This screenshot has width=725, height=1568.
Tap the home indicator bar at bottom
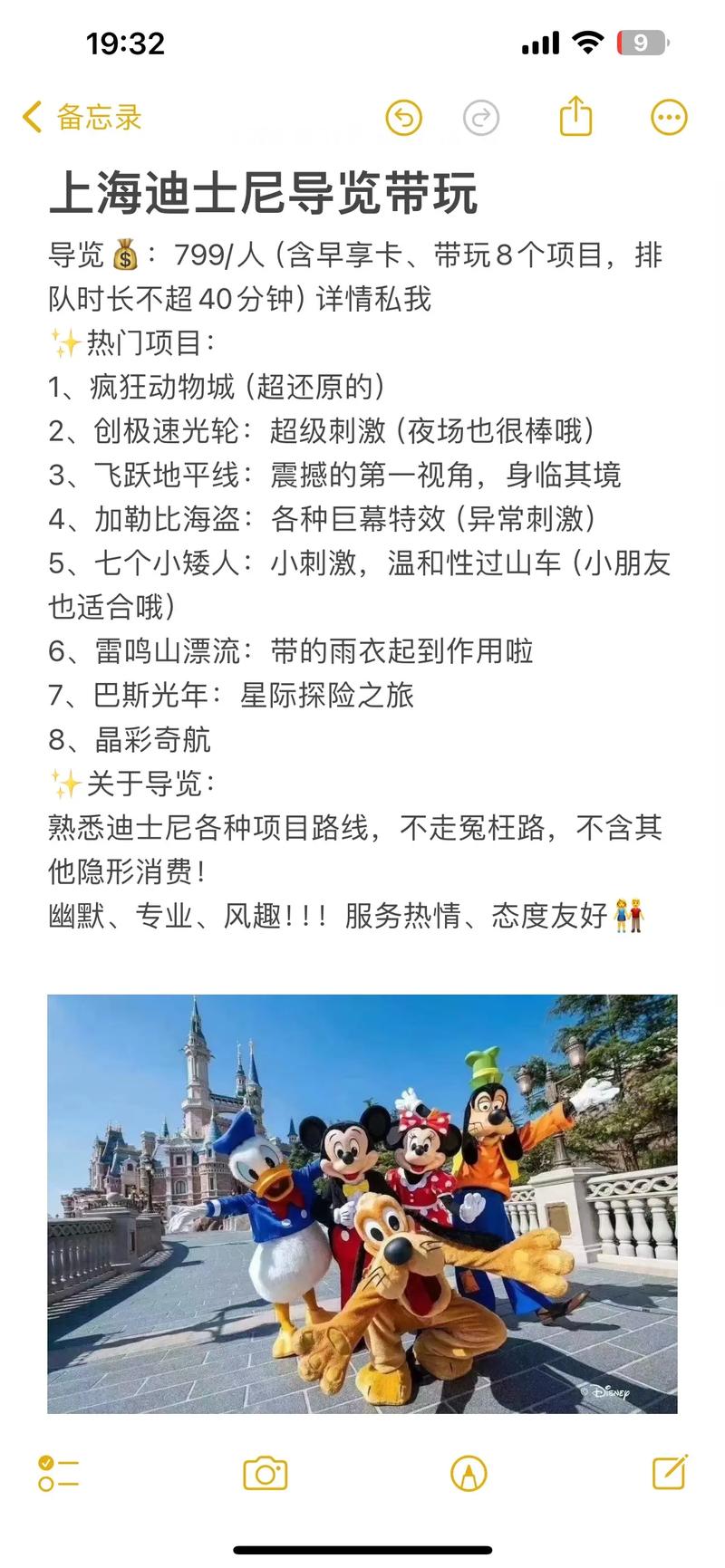pos(362,1549)
